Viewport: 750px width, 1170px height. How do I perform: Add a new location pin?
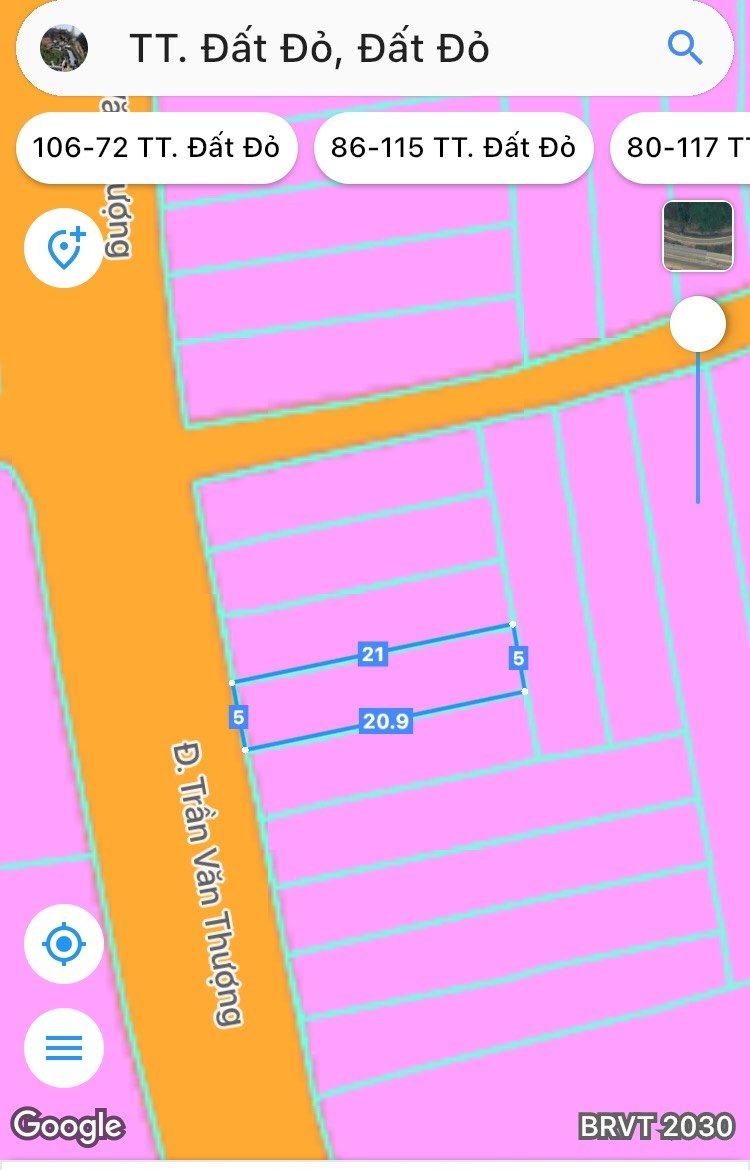64,247
